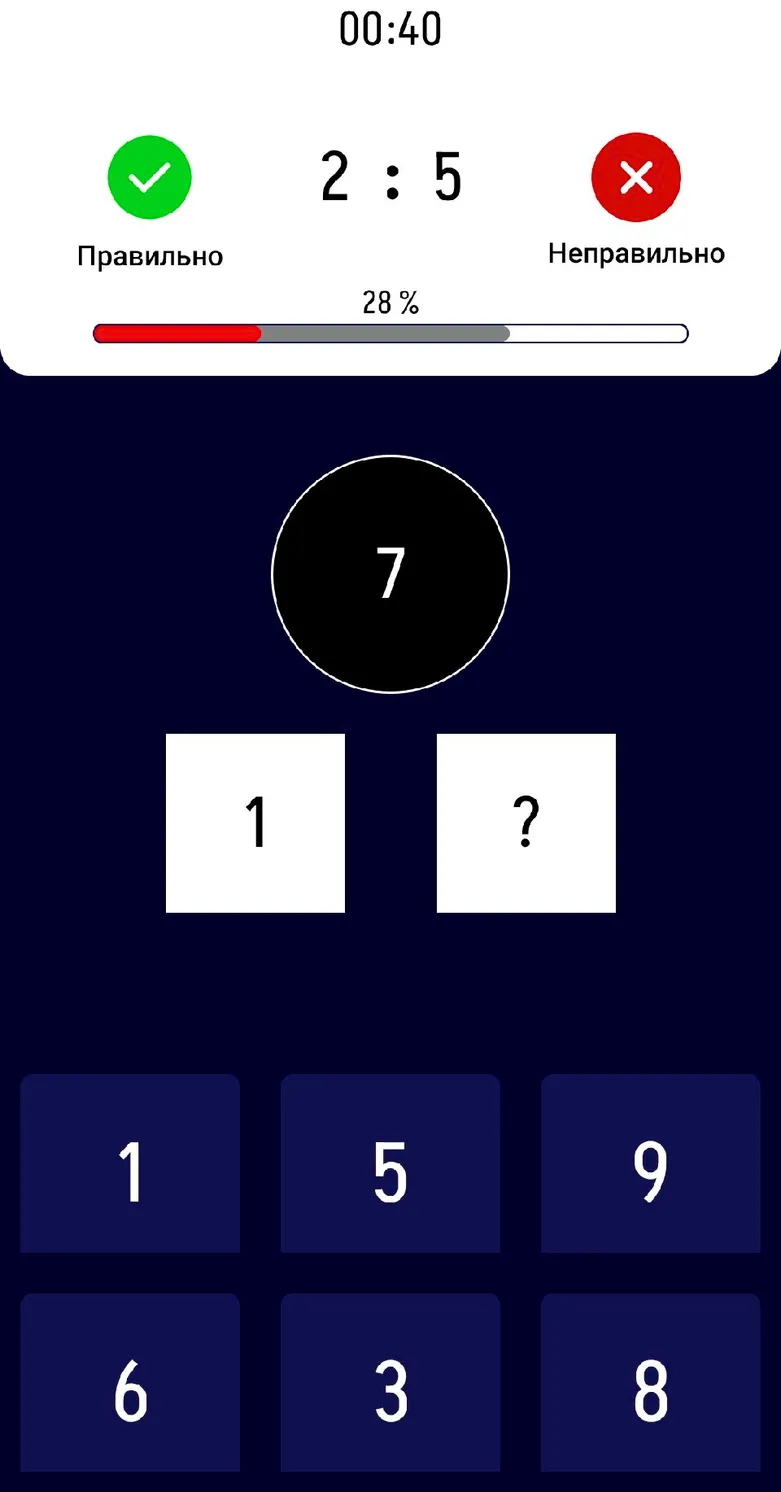The width and height of the screenshot is (781, 1492).
Task: Choose 5 as the answer
Action: [x=390, y=1163]
